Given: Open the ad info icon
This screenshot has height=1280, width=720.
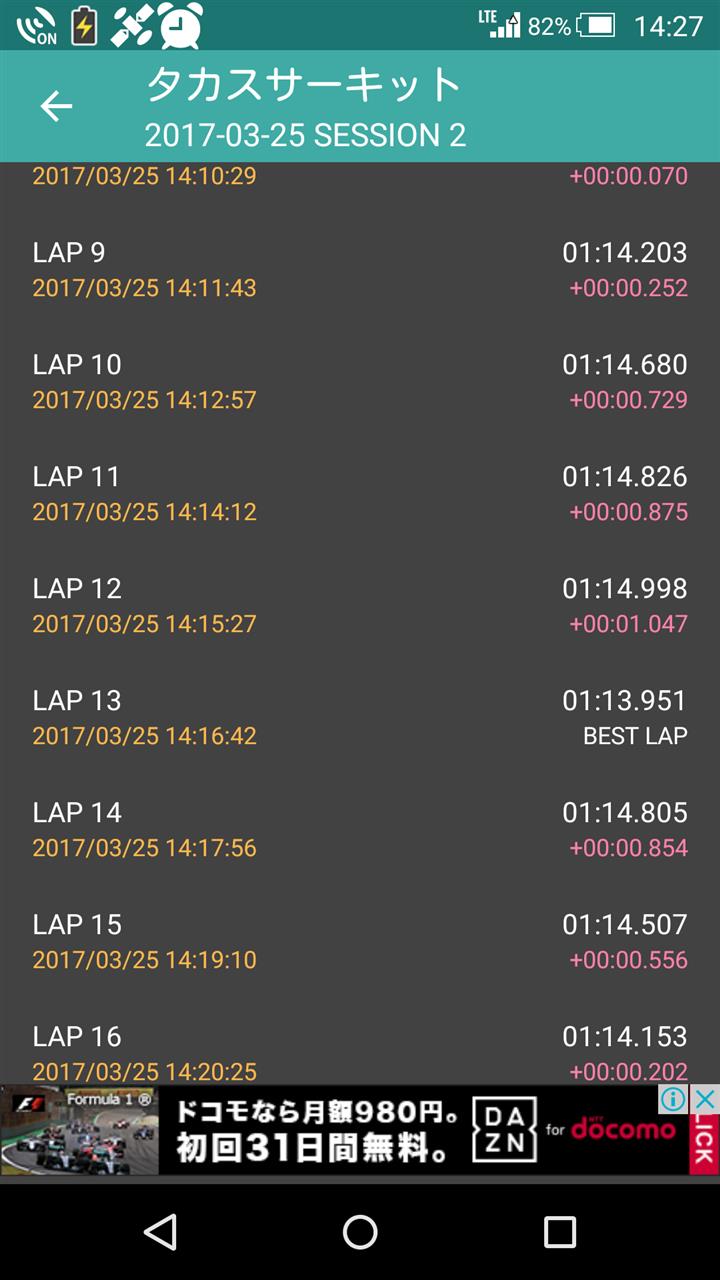Looking at the screenshot, I should tap(675, 1099).
